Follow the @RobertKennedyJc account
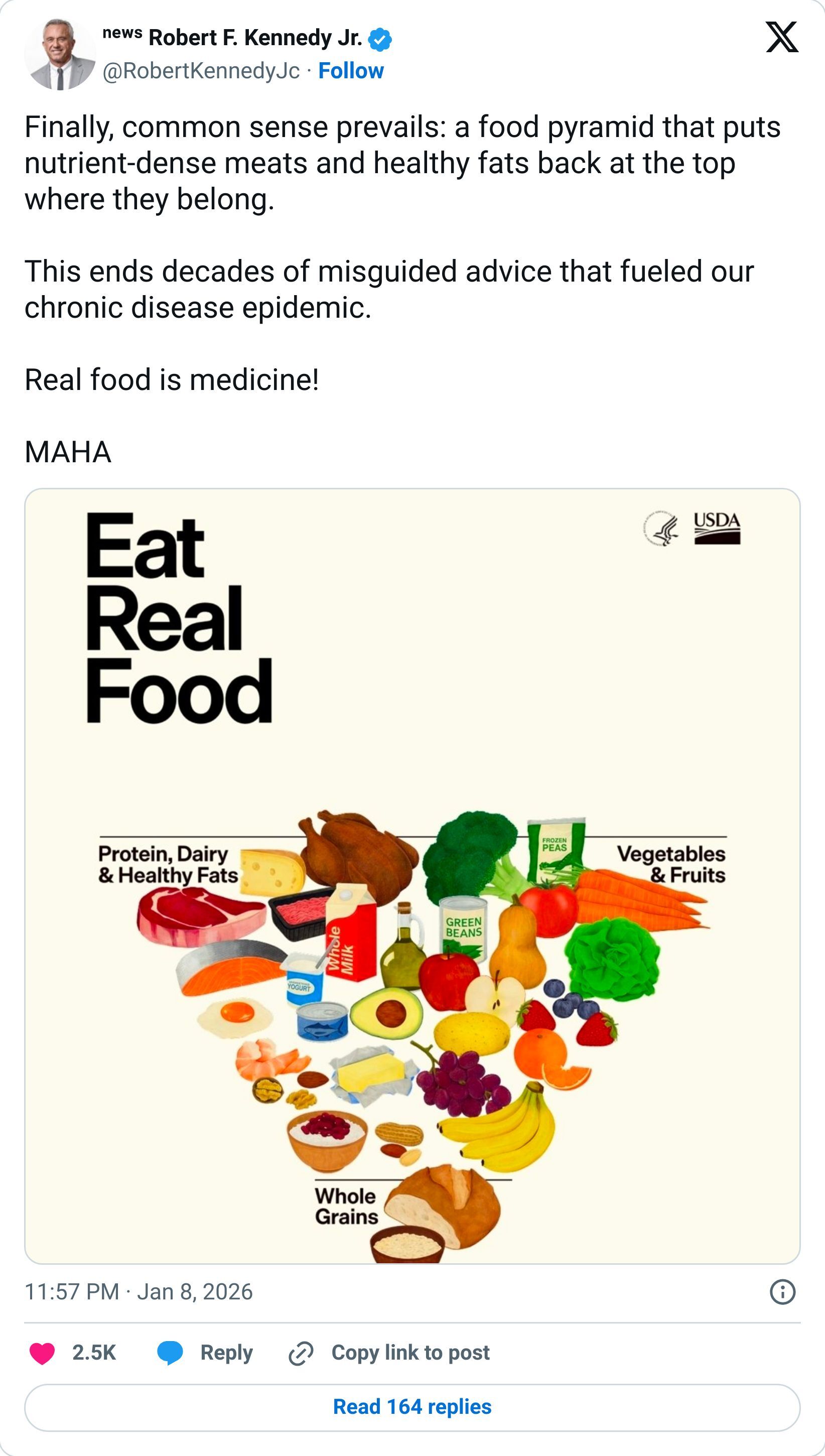 click(x=351, y=71)
